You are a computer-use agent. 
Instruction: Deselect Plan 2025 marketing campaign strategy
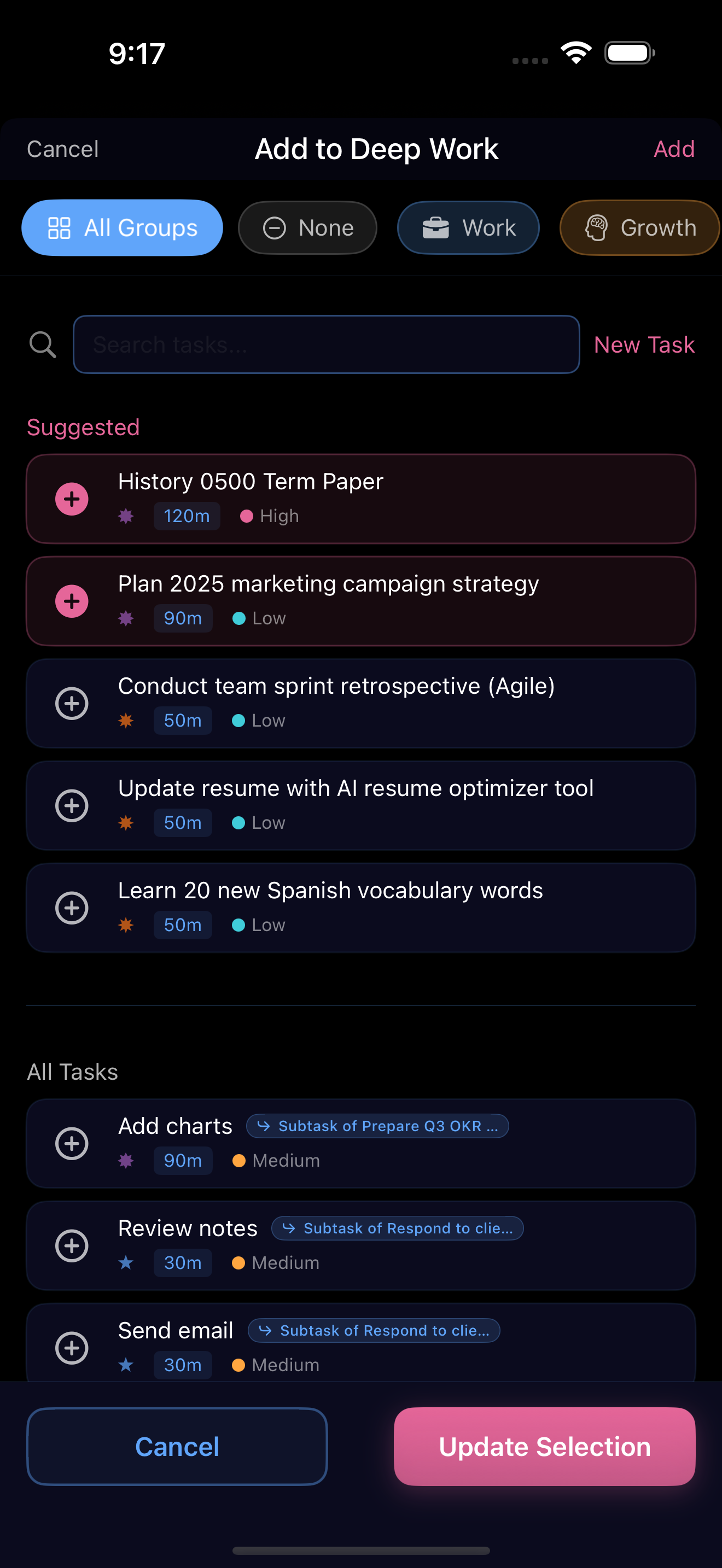click(x=71, y=601)
